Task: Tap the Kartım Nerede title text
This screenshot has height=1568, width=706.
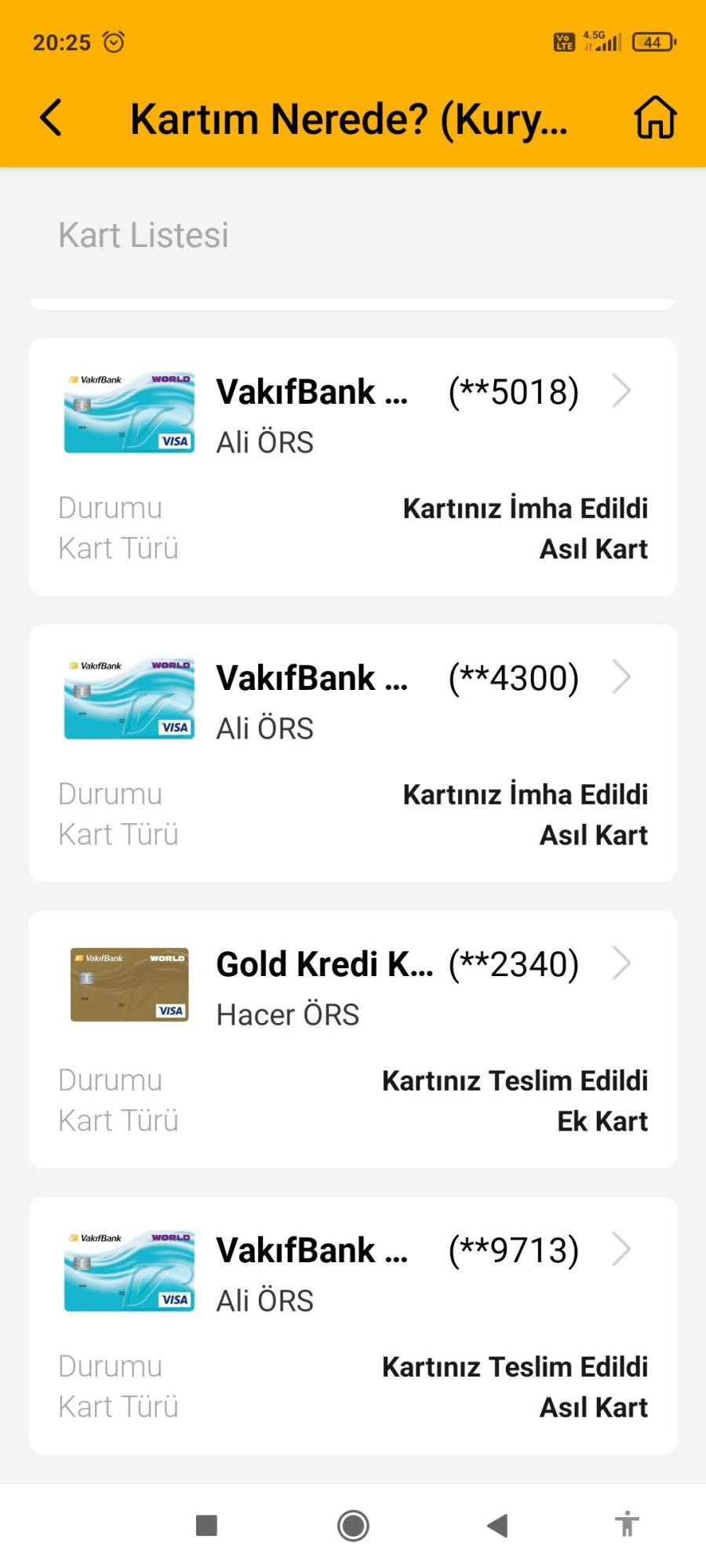Action: [x=349, y=118]
